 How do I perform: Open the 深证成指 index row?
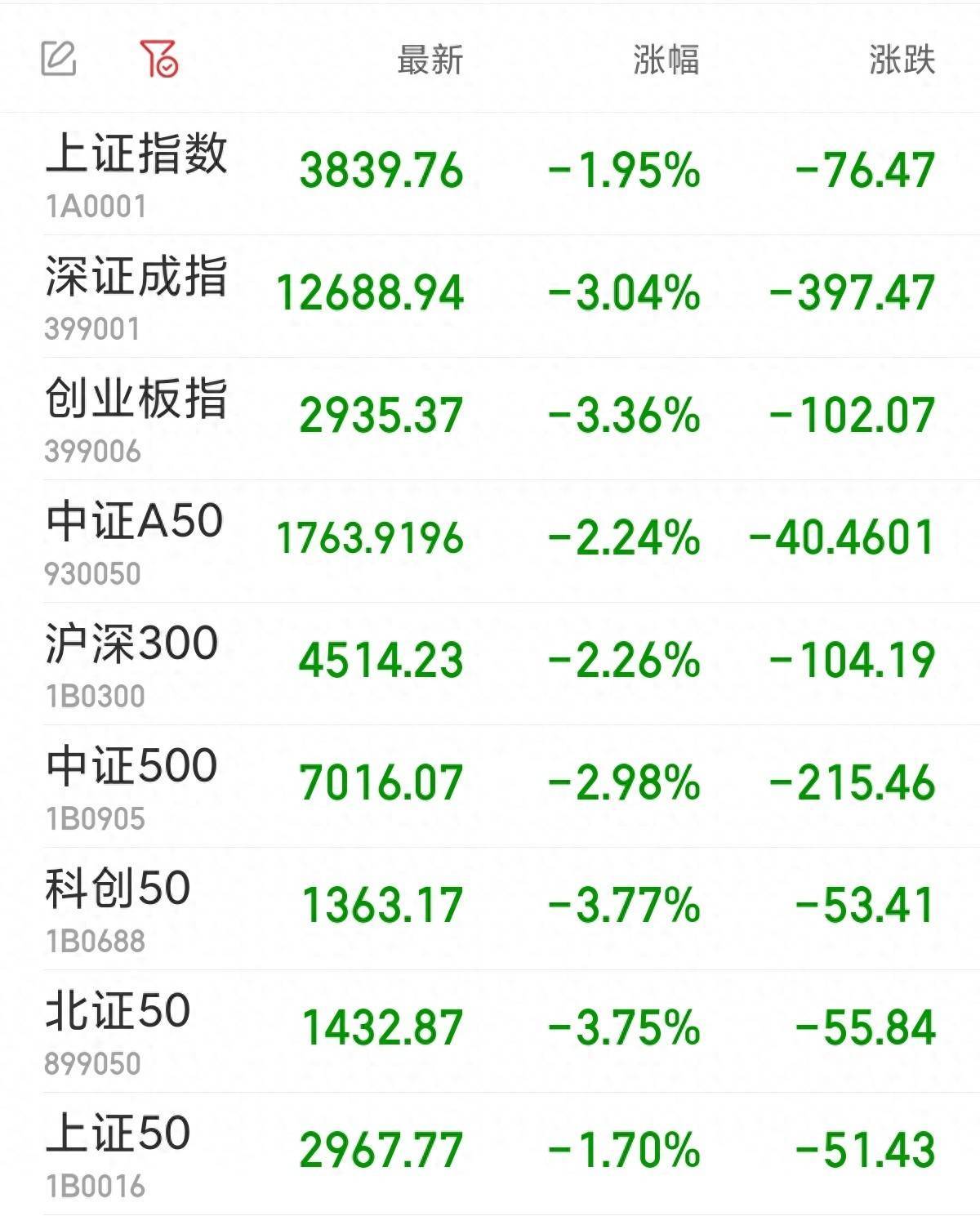coord(136,278)
